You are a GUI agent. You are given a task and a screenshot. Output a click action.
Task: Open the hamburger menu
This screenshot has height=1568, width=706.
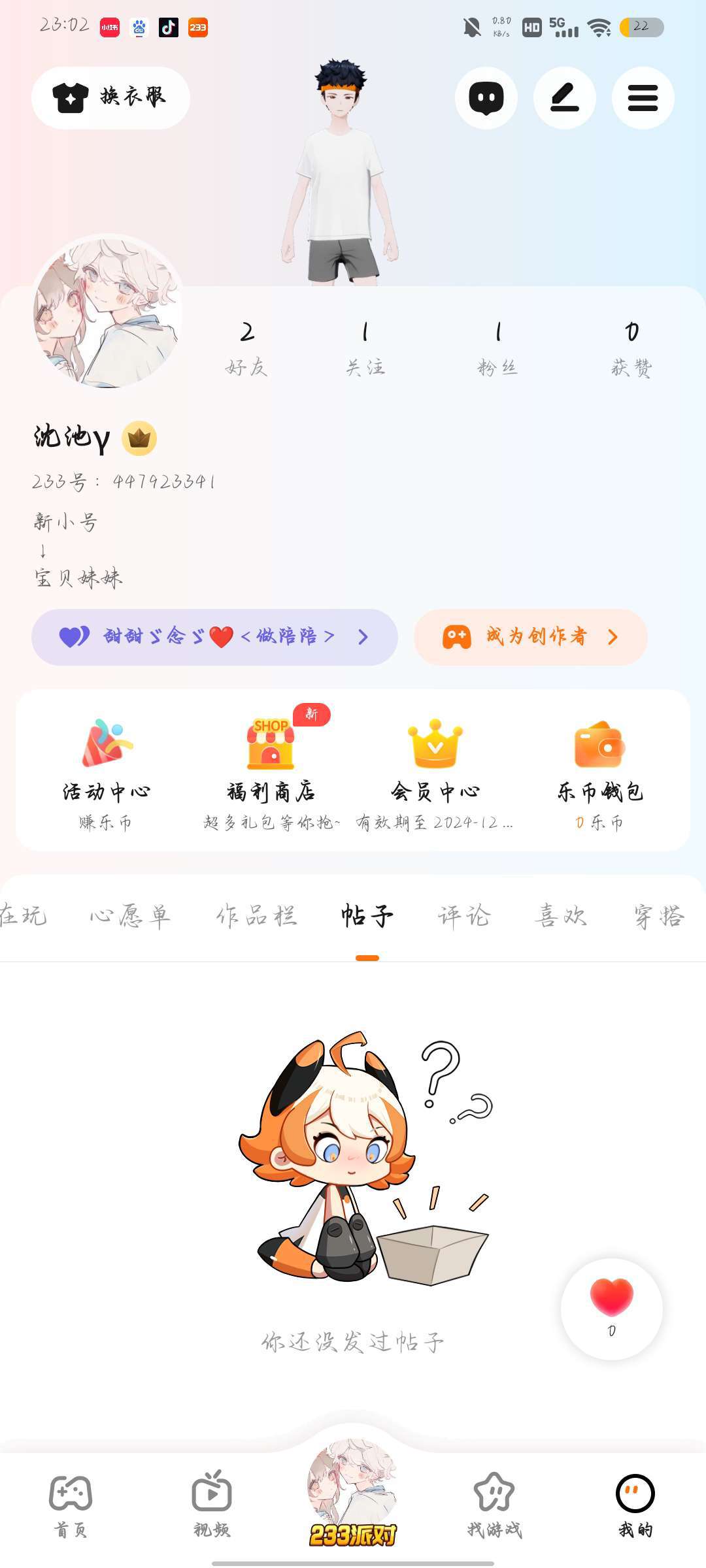[x=643, y=98]
